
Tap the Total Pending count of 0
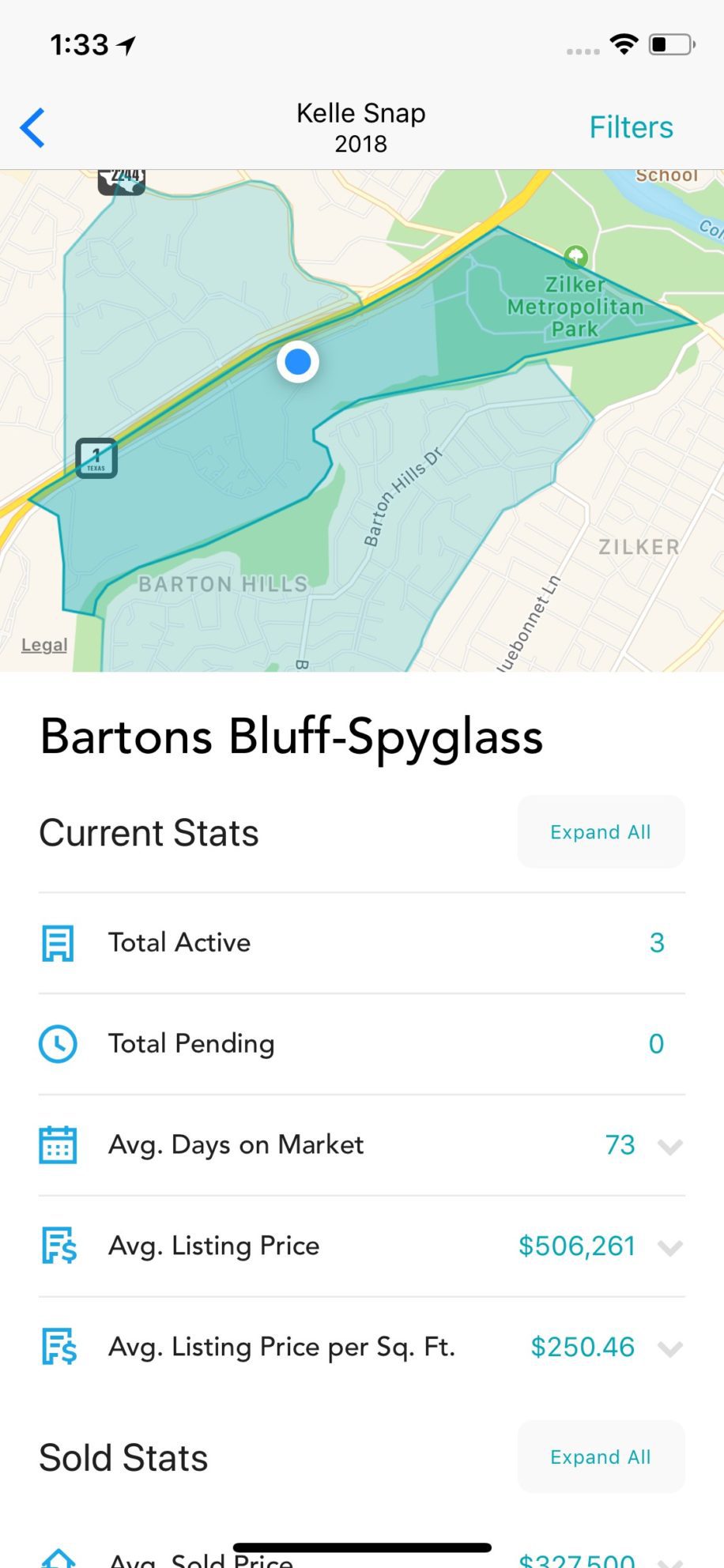[x=655, y=1043]
